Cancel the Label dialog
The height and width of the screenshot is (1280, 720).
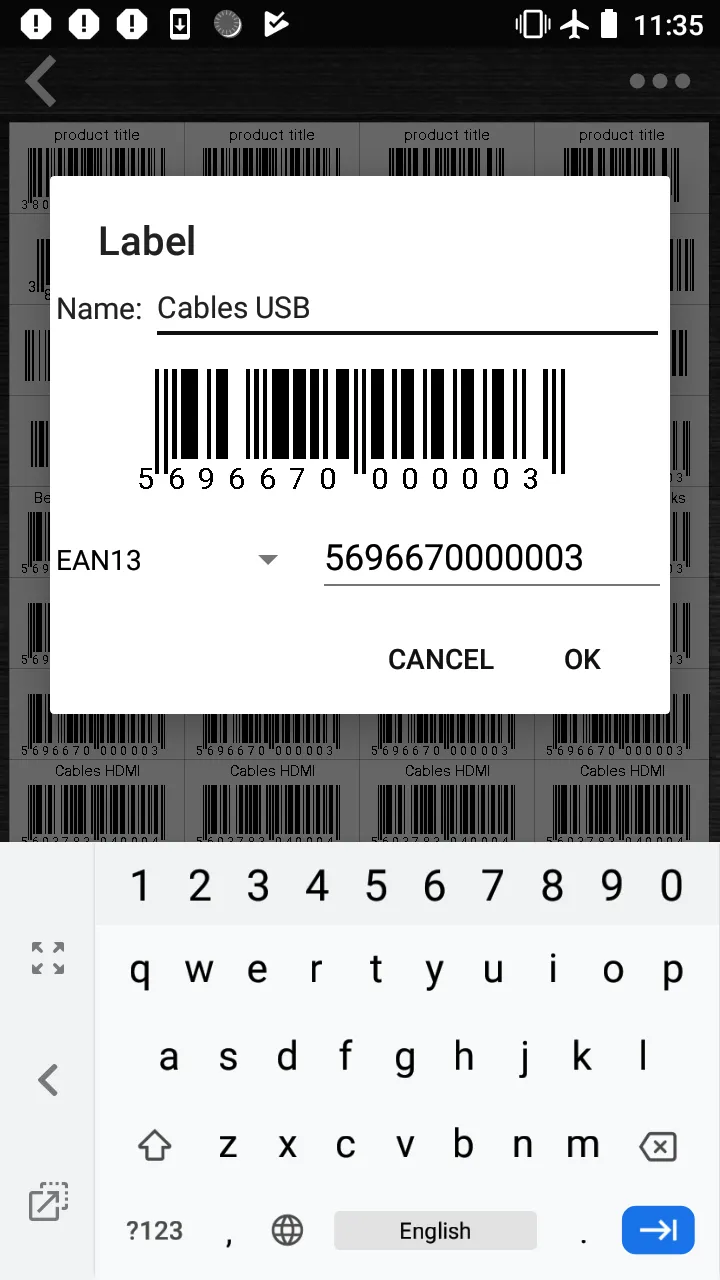click(x=440, y=659)
